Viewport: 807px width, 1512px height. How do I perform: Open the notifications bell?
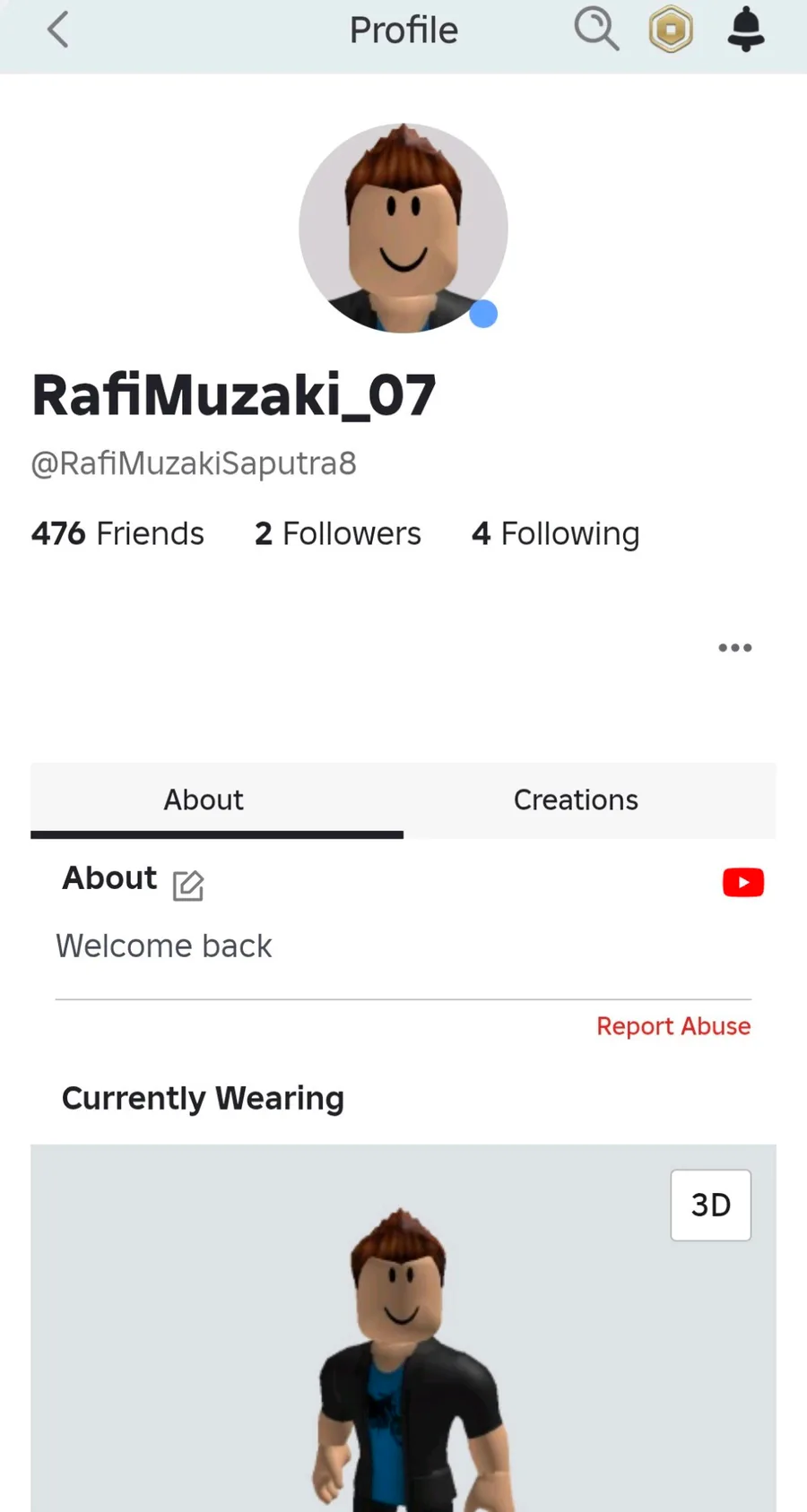tap(745, 30)
